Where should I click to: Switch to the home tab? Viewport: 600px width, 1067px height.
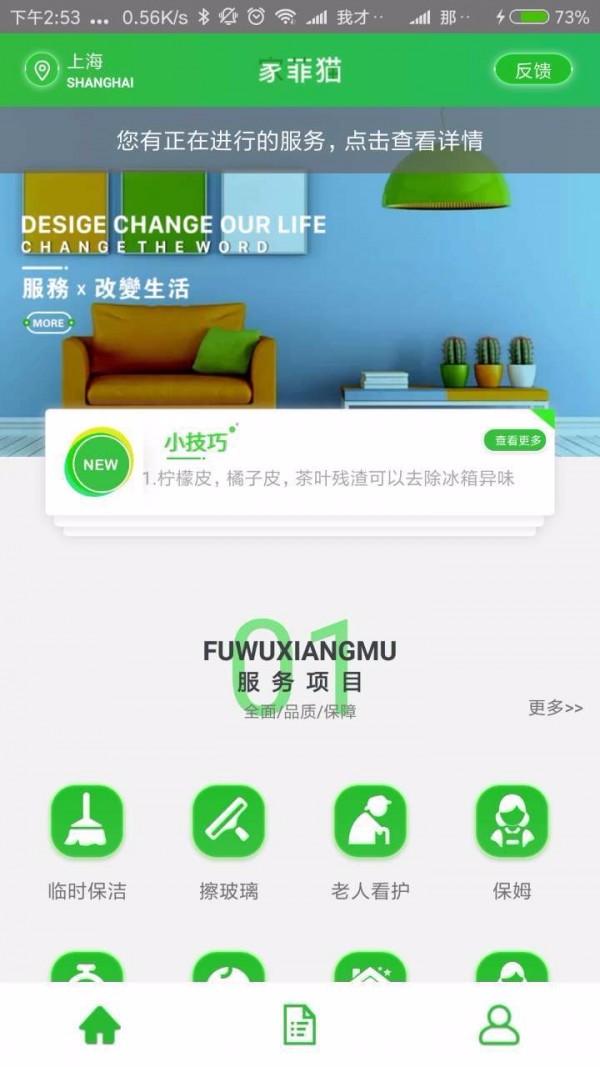coord(100,1025)
